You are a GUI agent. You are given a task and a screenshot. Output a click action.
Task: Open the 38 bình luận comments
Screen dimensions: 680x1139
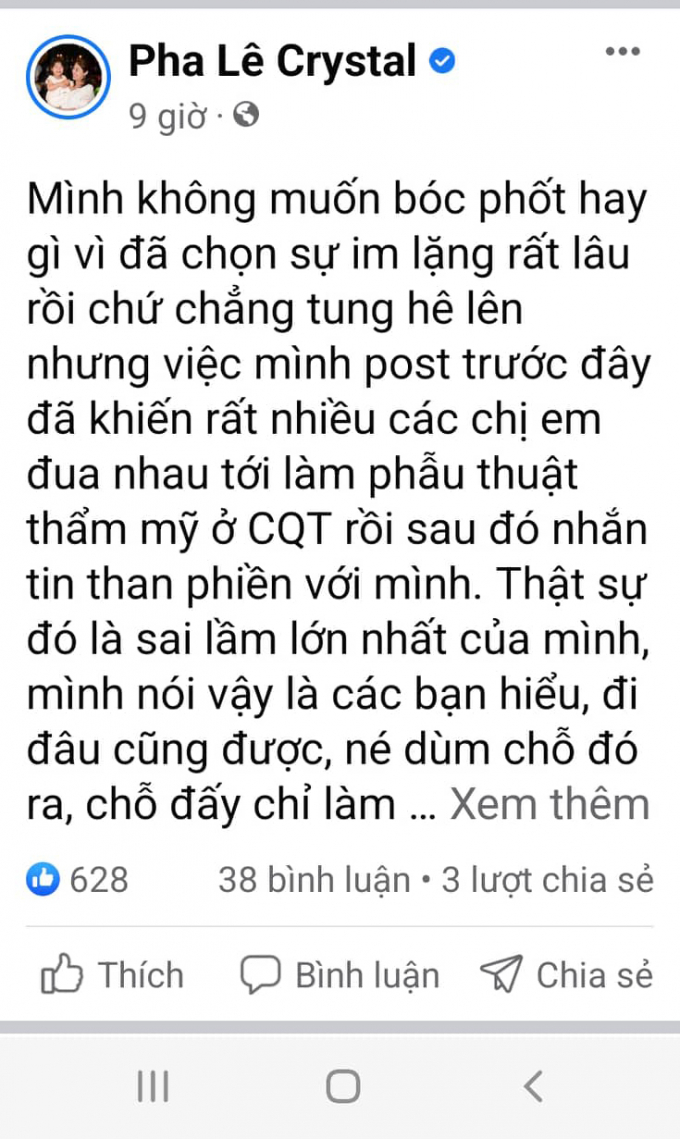pyautogui.click(x=314, y=880)
